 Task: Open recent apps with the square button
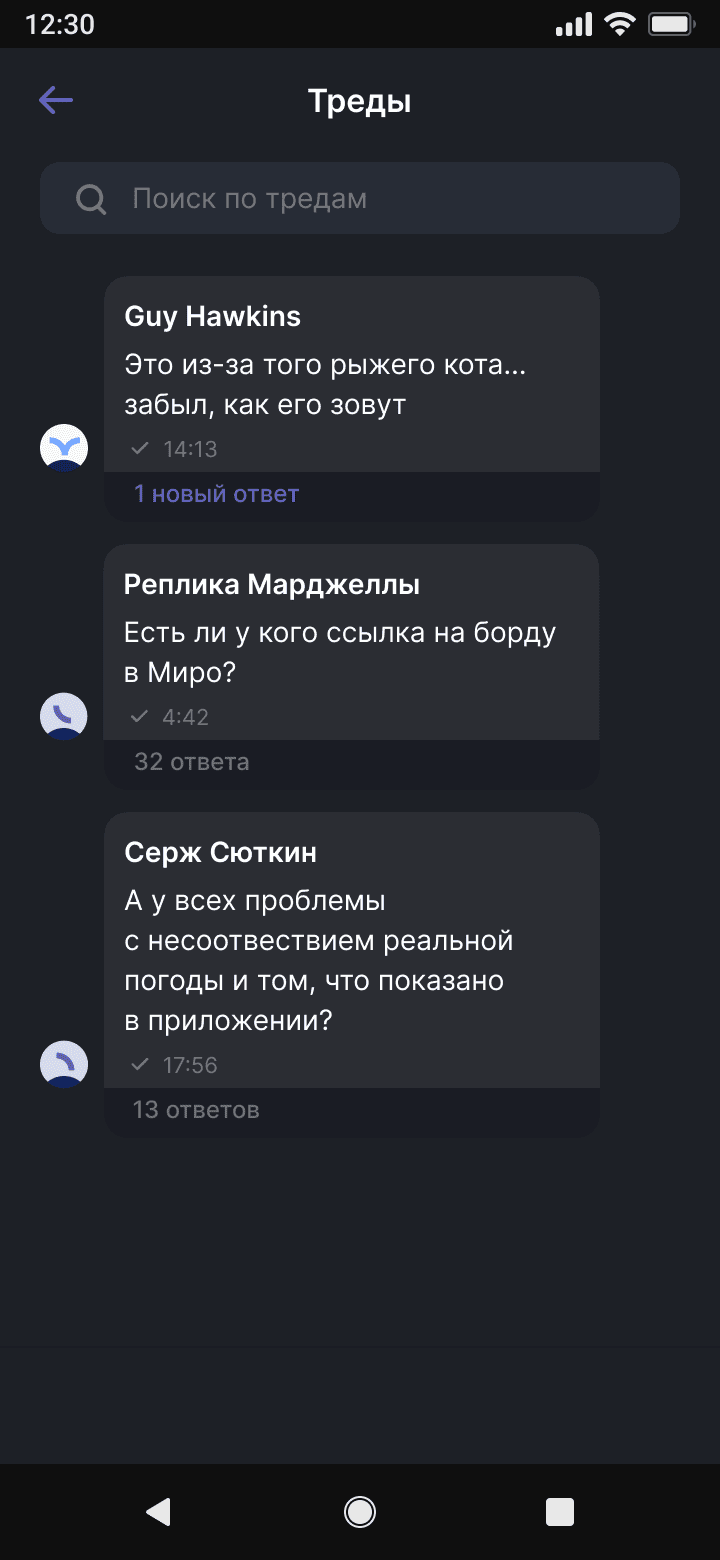(x=560, y=1512)
